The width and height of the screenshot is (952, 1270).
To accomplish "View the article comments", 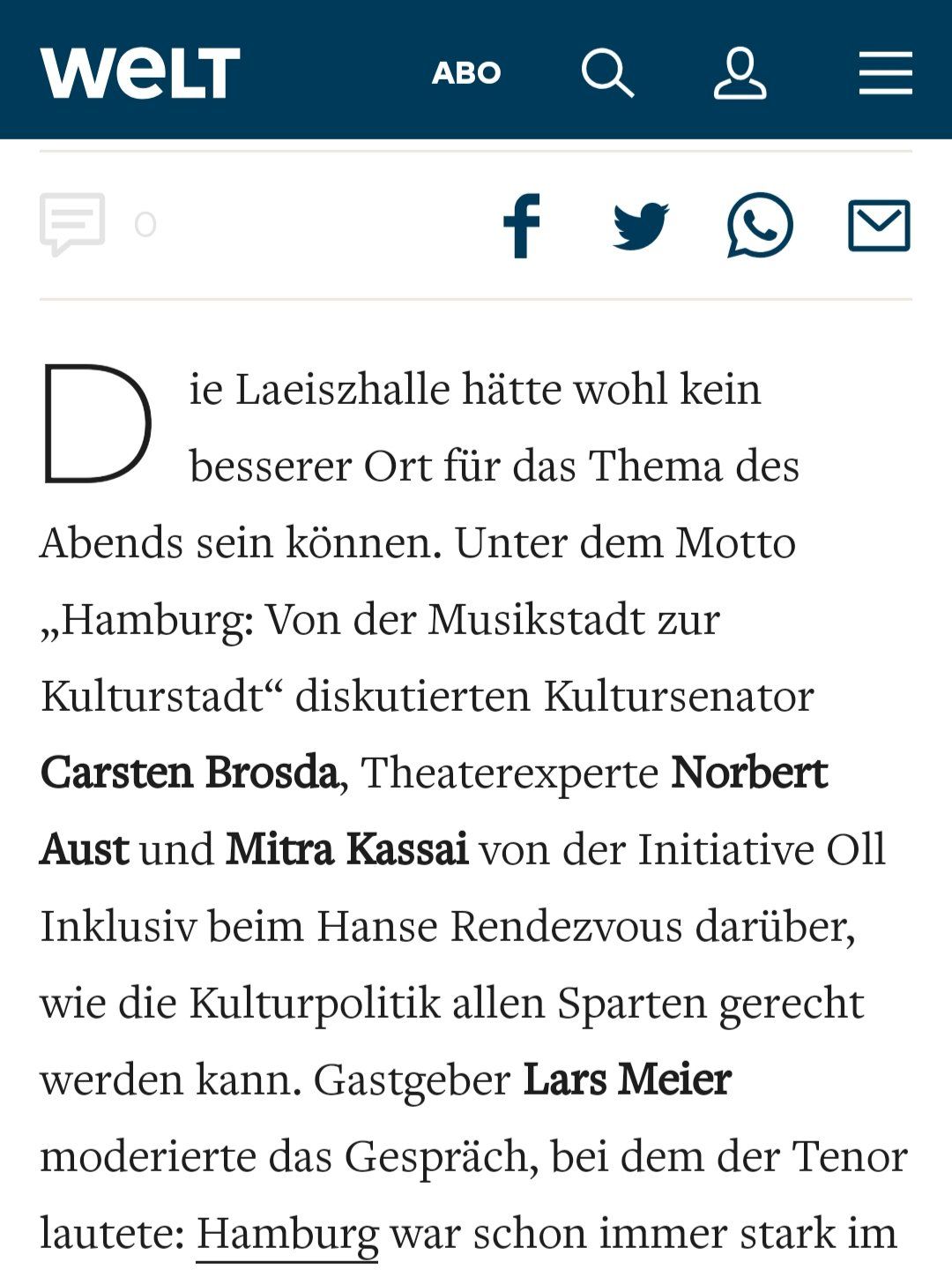I will pyautogui.click(x=73, y=224).
